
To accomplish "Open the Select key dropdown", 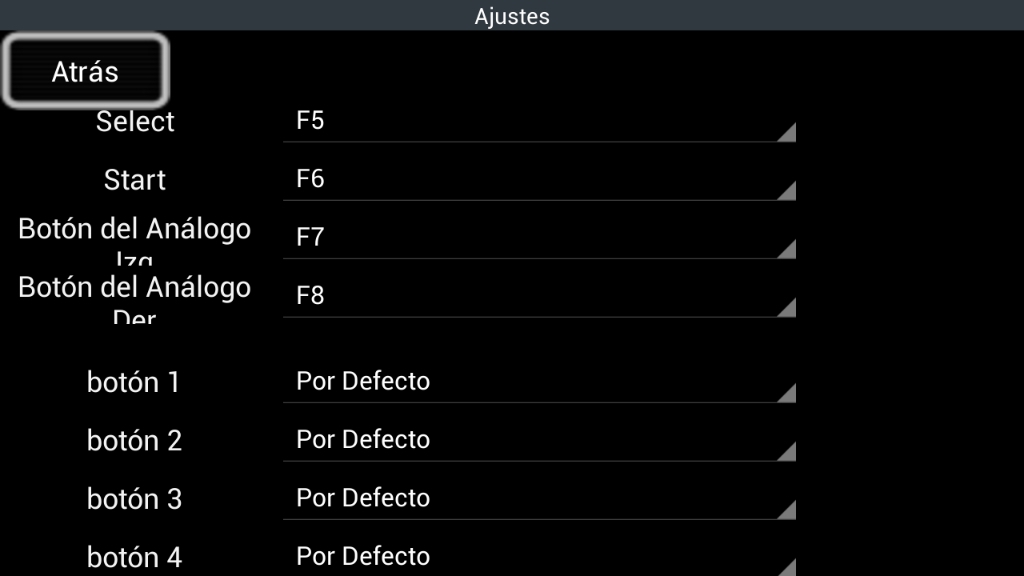I will pyautogui.click(x=539, y=122).
